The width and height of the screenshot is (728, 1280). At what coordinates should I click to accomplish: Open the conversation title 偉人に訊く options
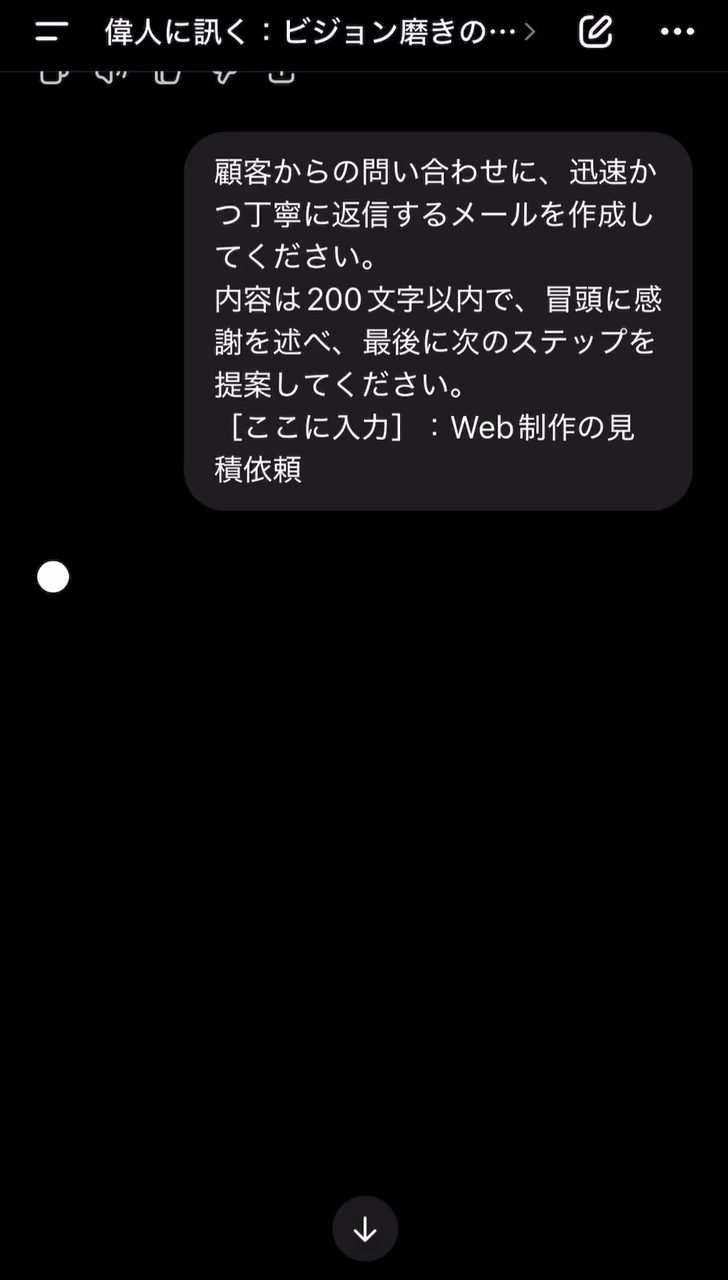(x=318, y=32)
